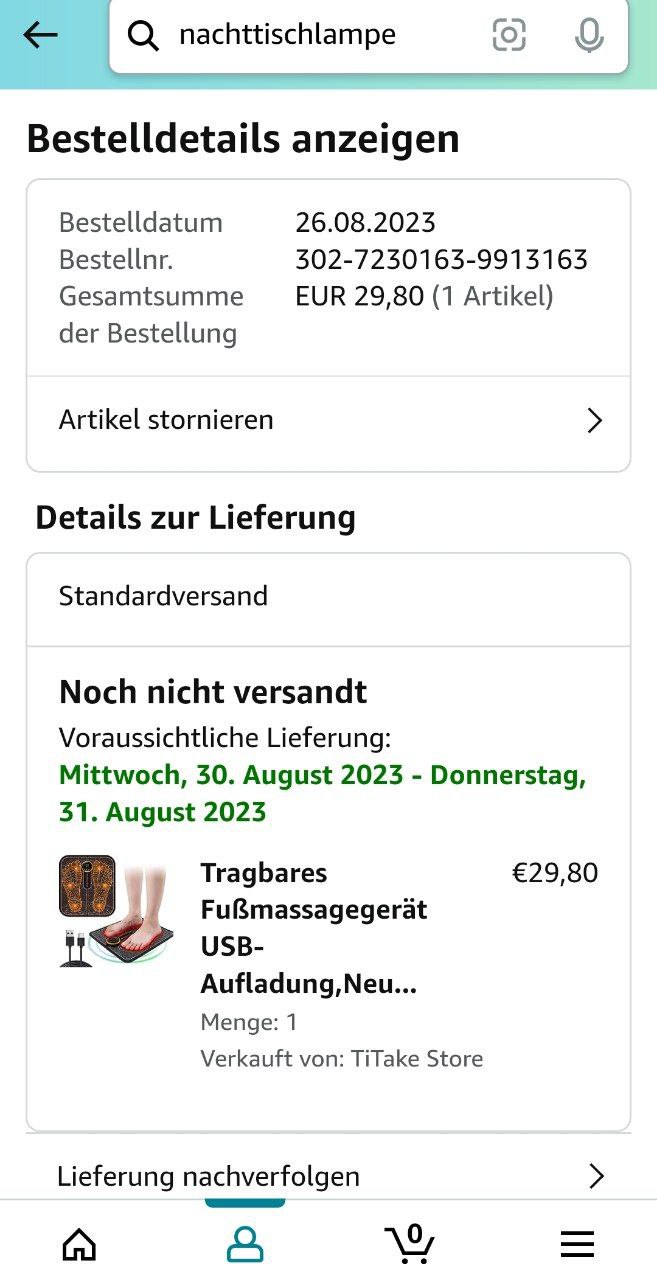Open Lieferung nachverfolgen
The image size is (657, 1280).
(x=328, y=1176)
